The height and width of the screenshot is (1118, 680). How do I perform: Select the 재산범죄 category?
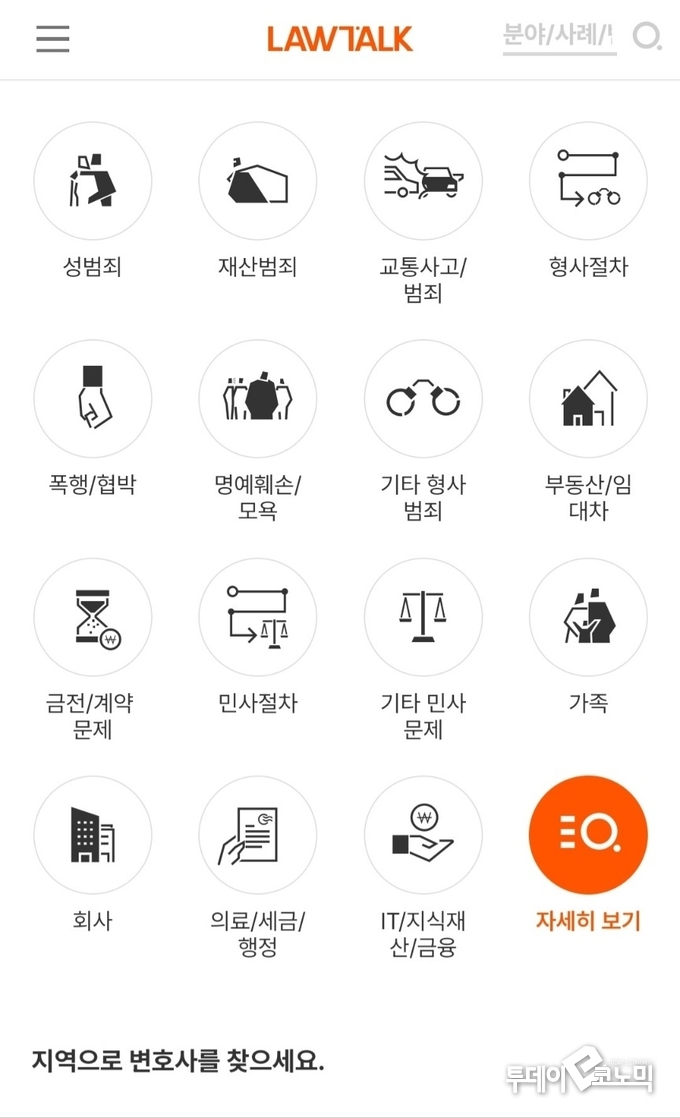(x=257, y=182)
